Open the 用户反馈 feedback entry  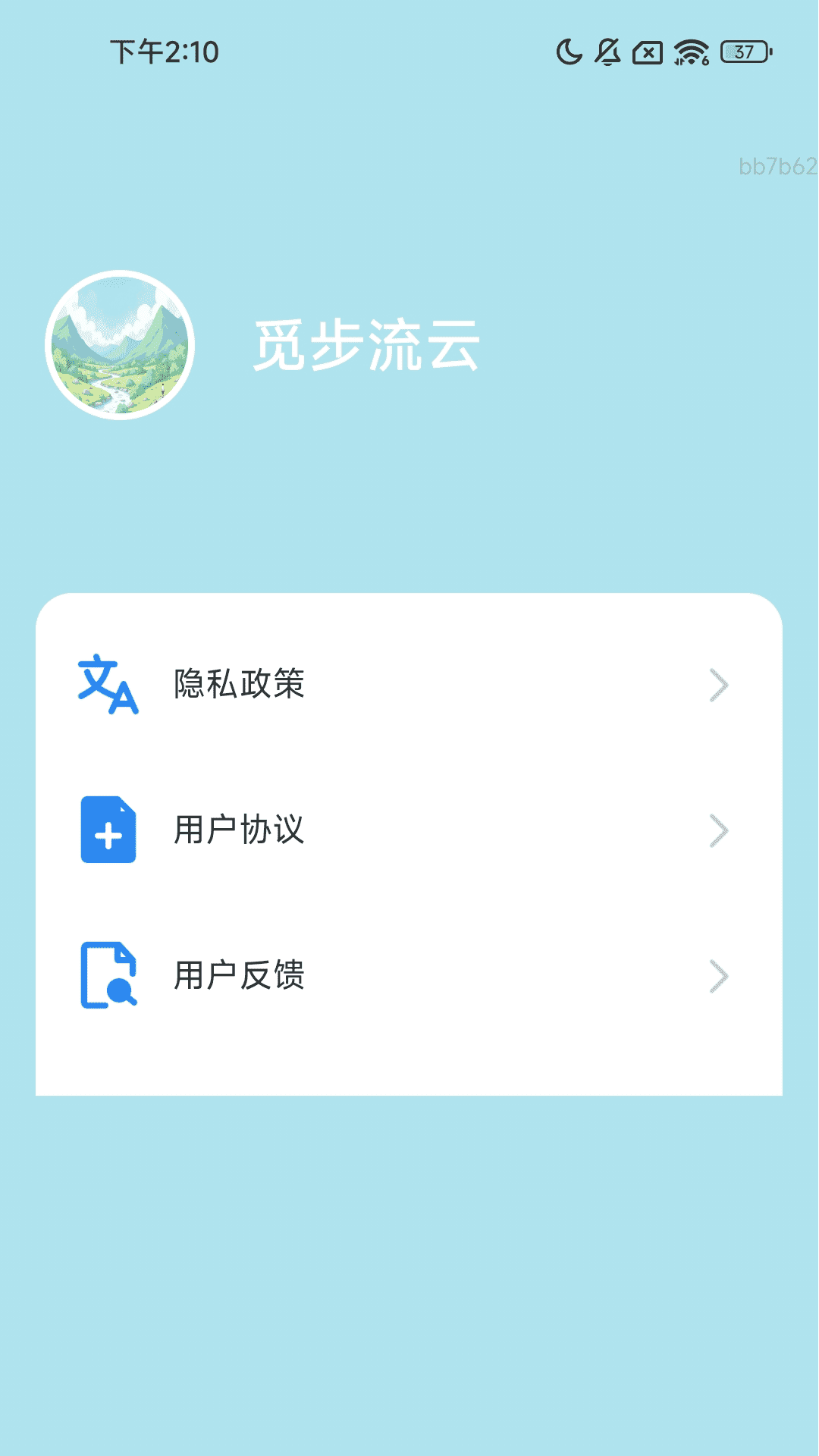click(239, 977)
